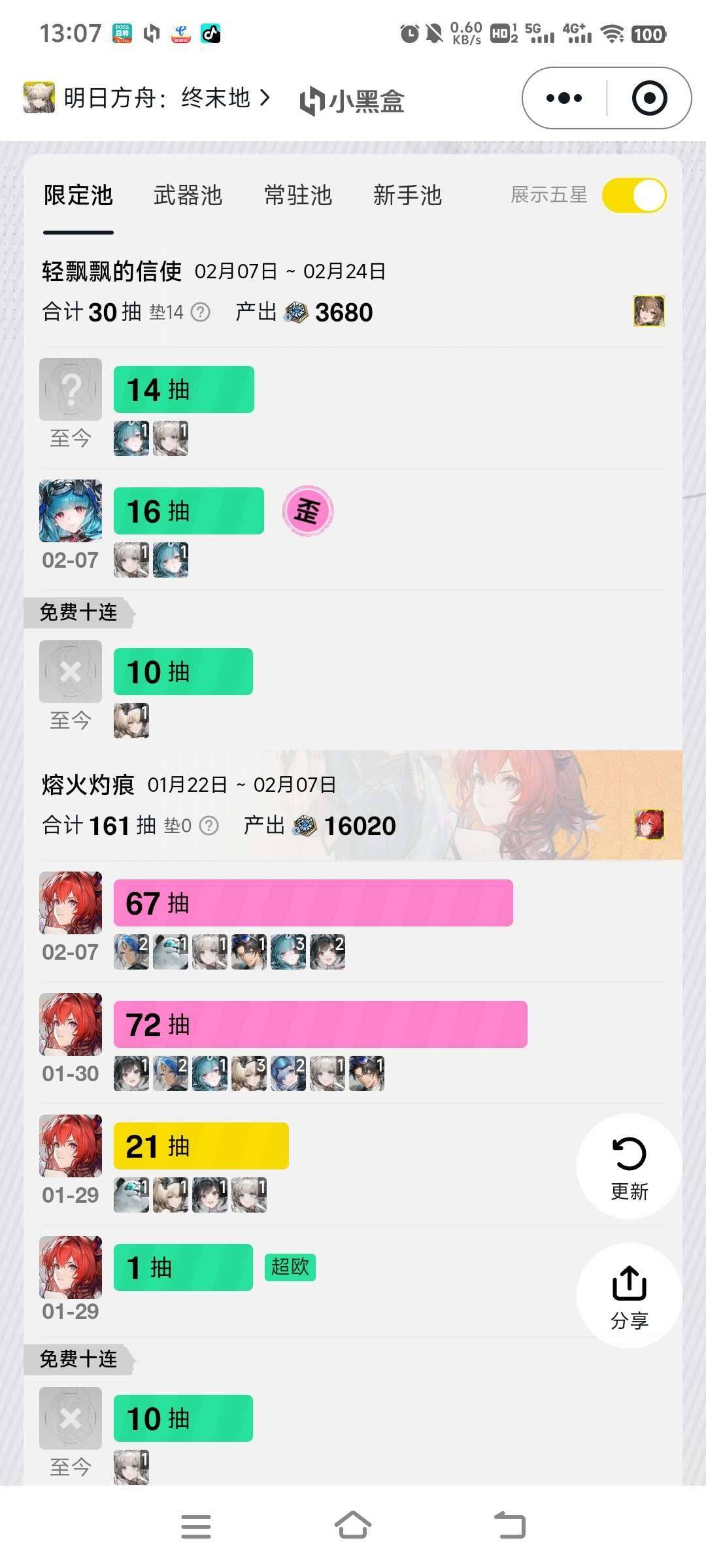This screenshot has width=706, height=1568.
Task: Open the mini program overflow menu
Action: (x=564, y=98)
